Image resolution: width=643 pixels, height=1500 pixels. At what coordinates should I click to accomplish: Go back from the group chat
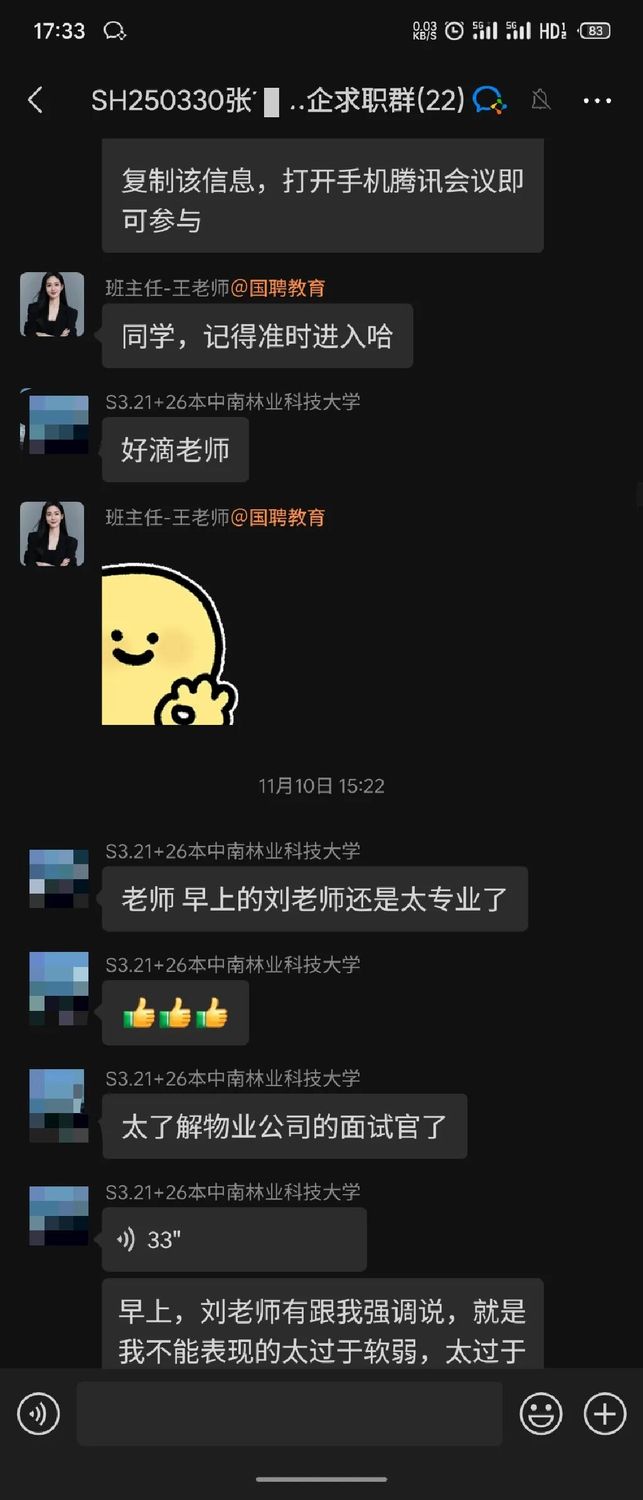pos(35,100)
